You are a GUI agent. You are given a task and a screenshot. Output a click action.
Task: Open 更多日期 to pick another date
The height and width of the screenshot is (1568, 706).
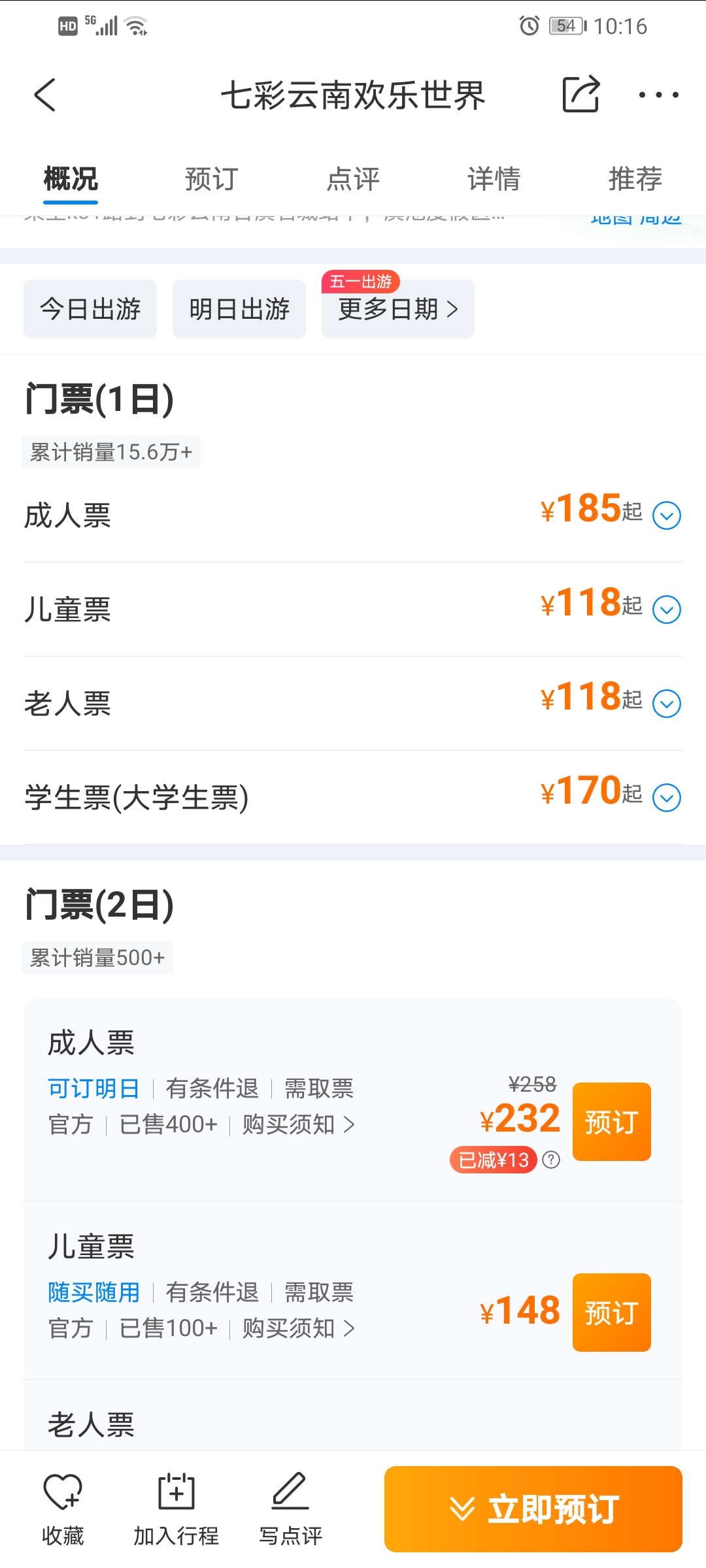(398, 309)
